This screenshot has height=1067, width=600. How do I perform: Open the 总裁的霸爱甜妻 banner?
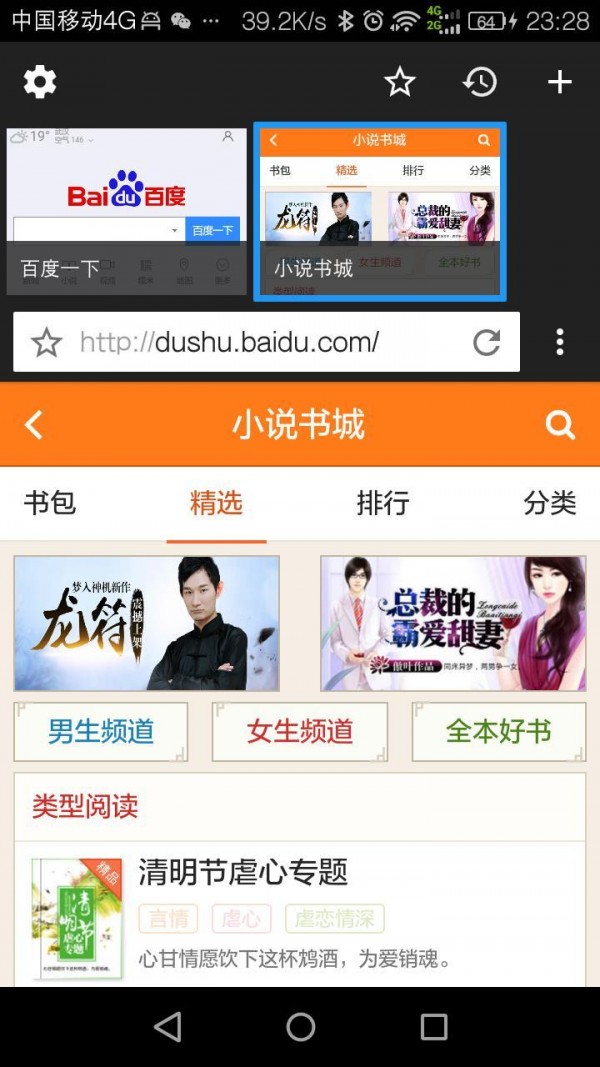pos(453,623)
